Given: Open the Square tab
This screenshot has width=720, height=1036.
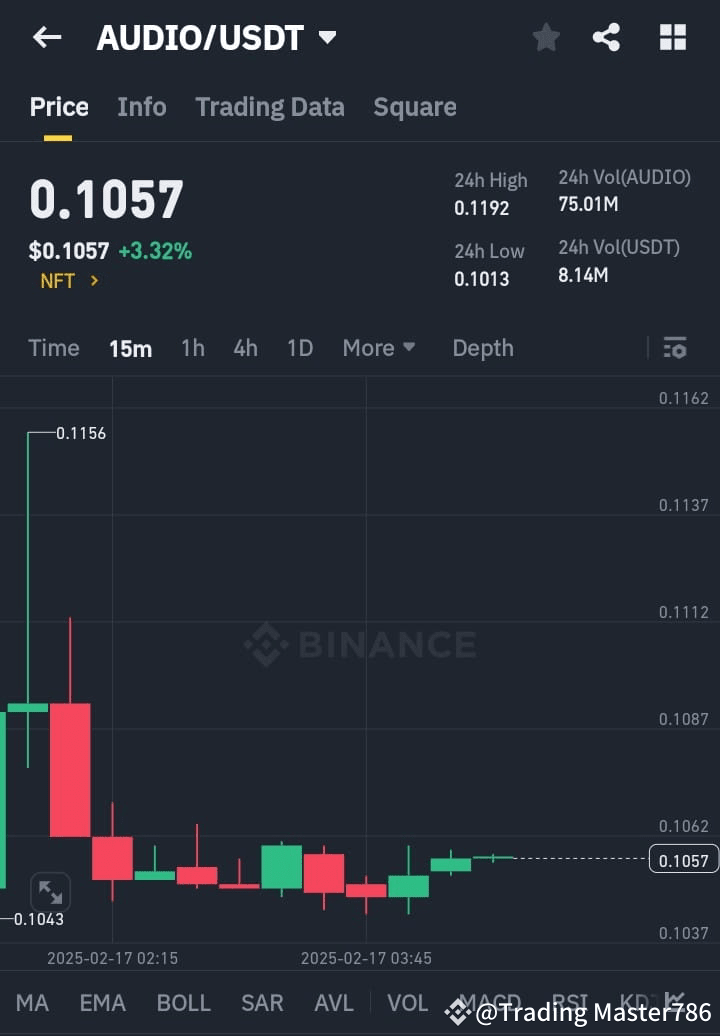Looking at the screenshot, I should point(415,107).
